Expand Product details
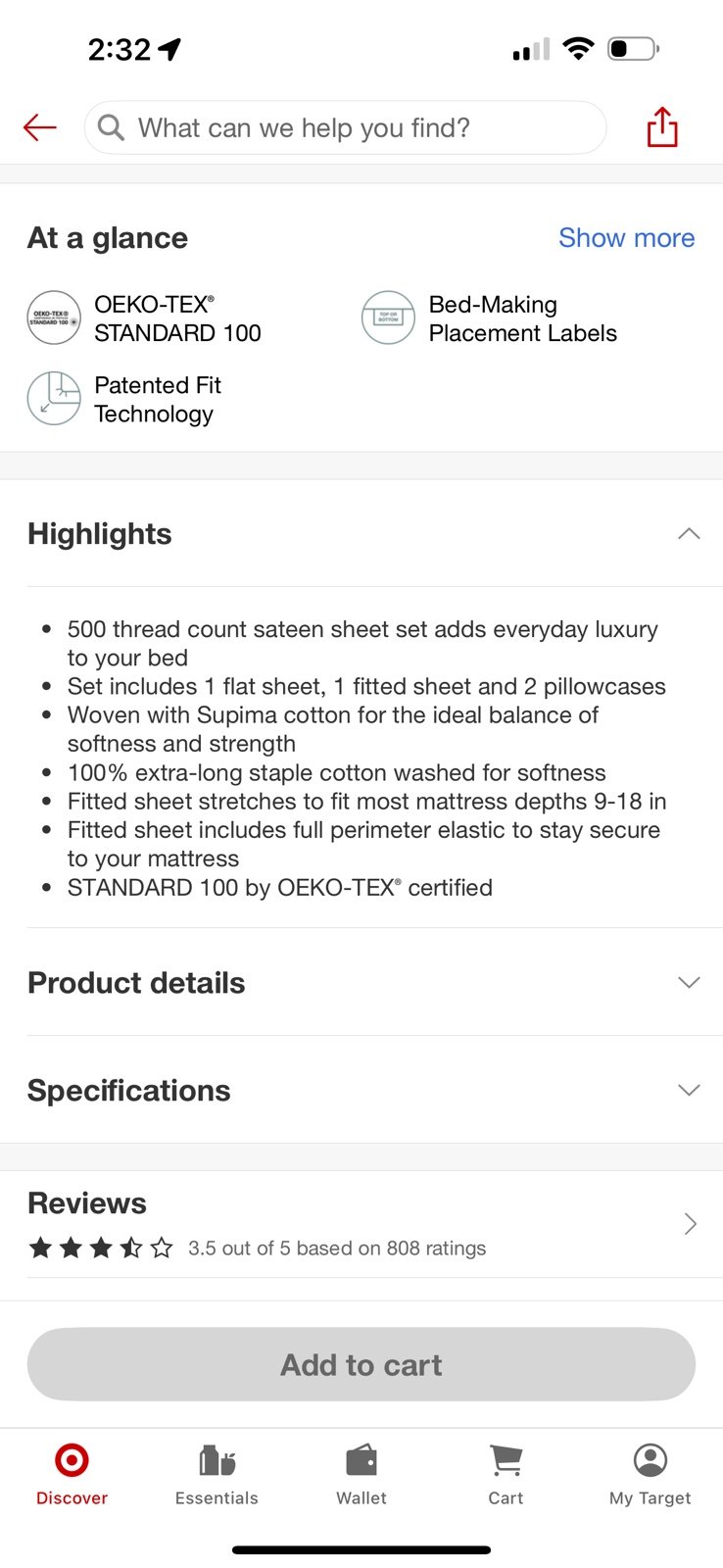Viewport: 723px width, 1568px height. click(361, 983)
